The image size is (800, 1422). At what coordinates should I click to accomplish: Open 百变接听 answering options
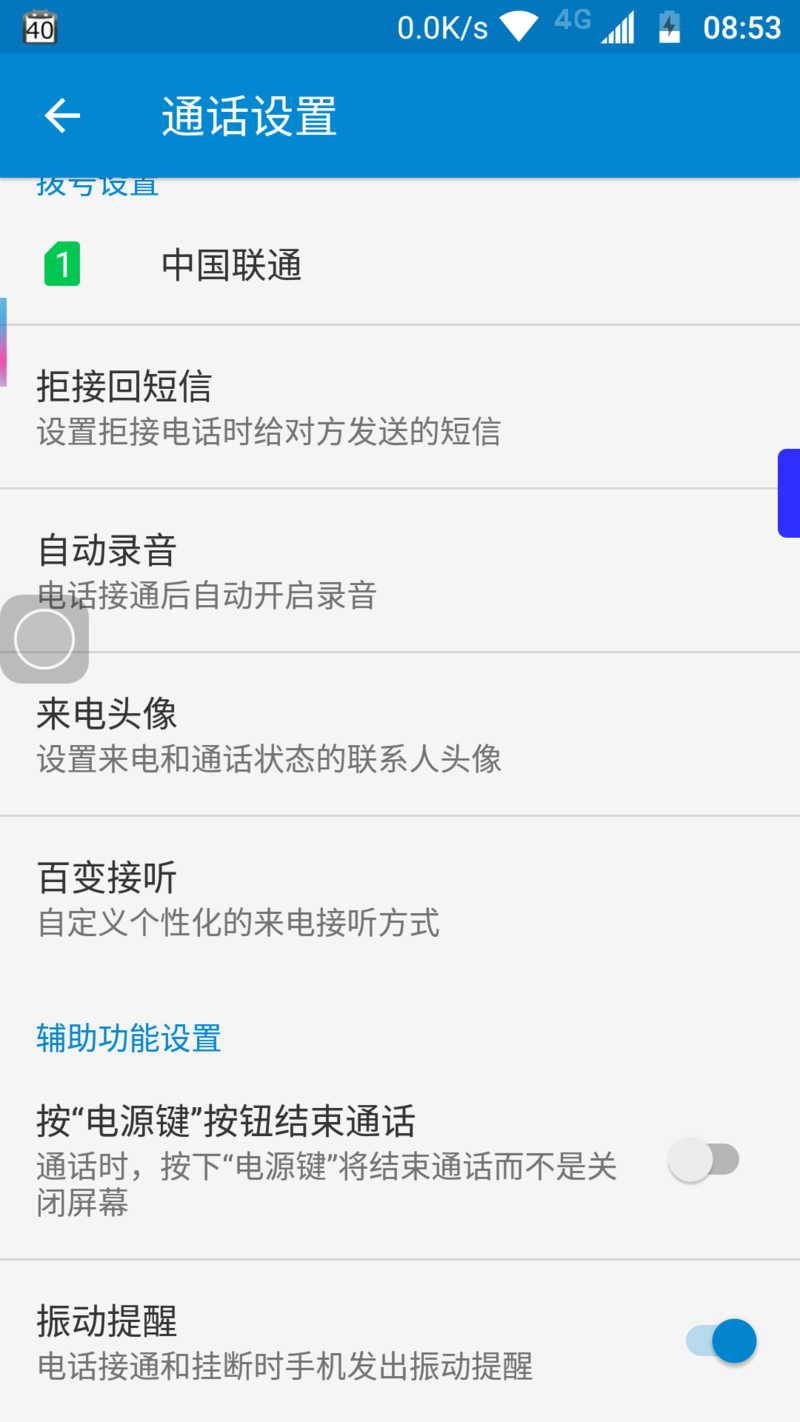[240, 898]
